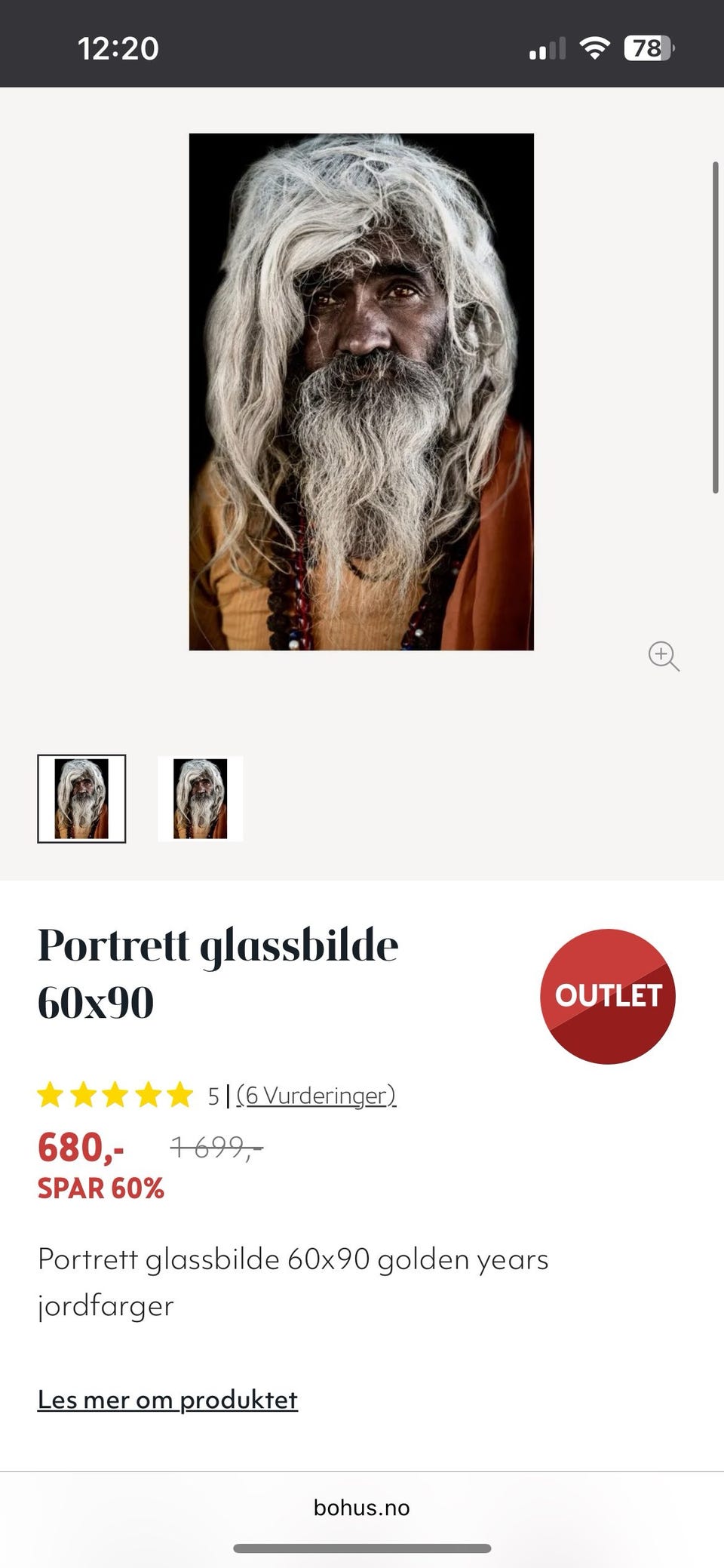Tap the bohus.no address label

click(x=361, y=1508)
